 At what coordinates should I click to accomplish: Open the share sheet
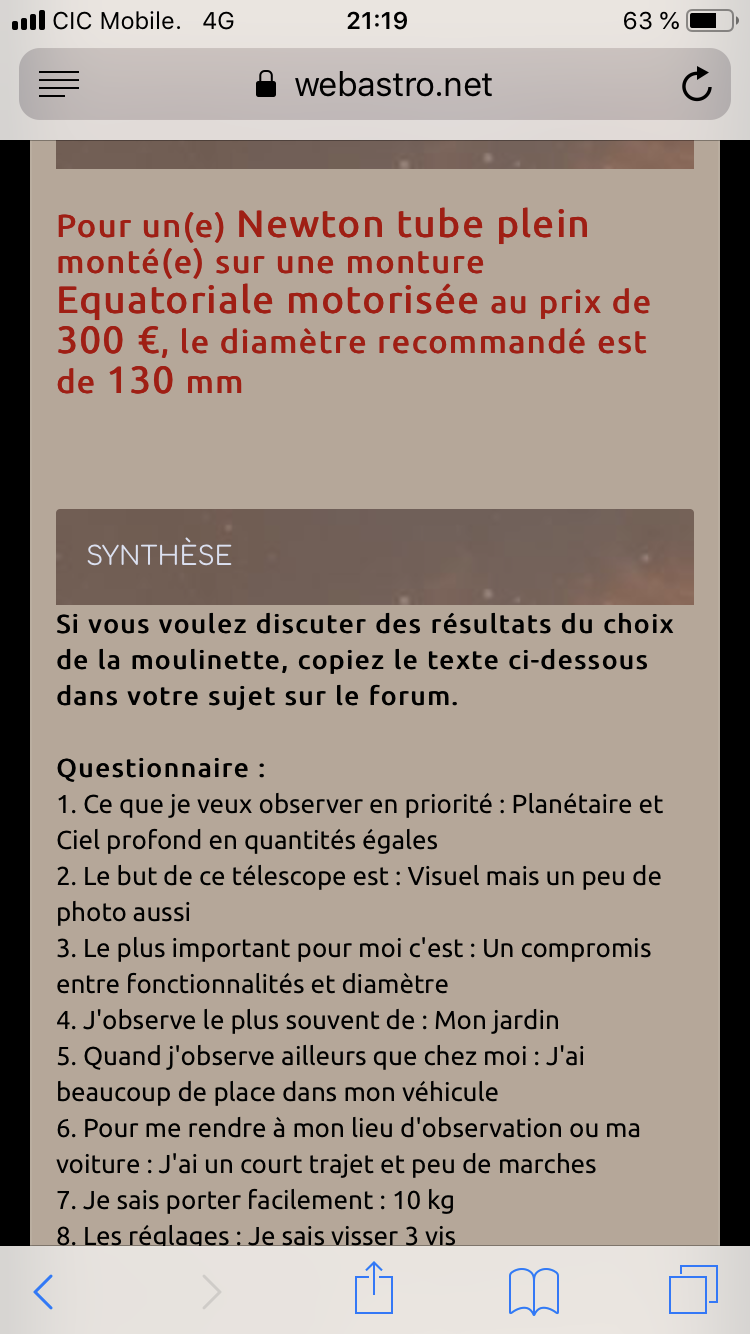[x=375, y=1289]
